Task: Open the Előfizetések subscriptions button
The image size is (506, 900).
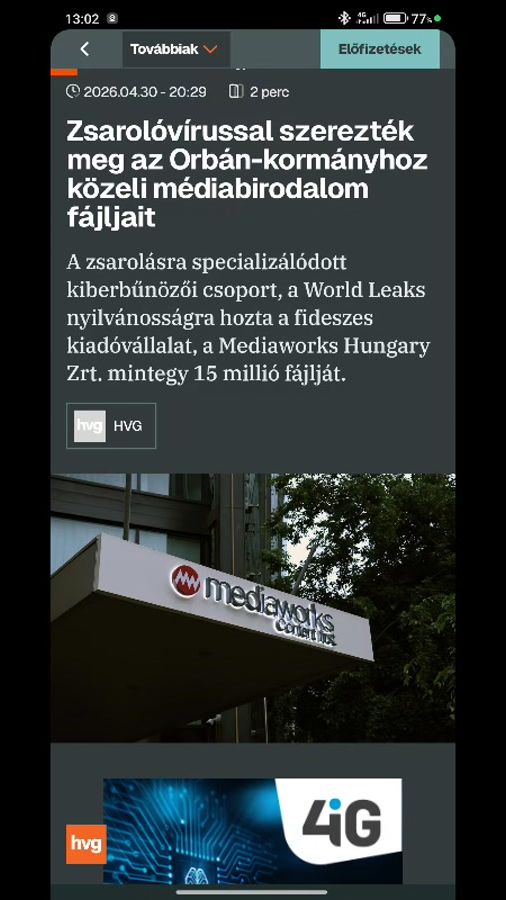Action: (380, 49)
